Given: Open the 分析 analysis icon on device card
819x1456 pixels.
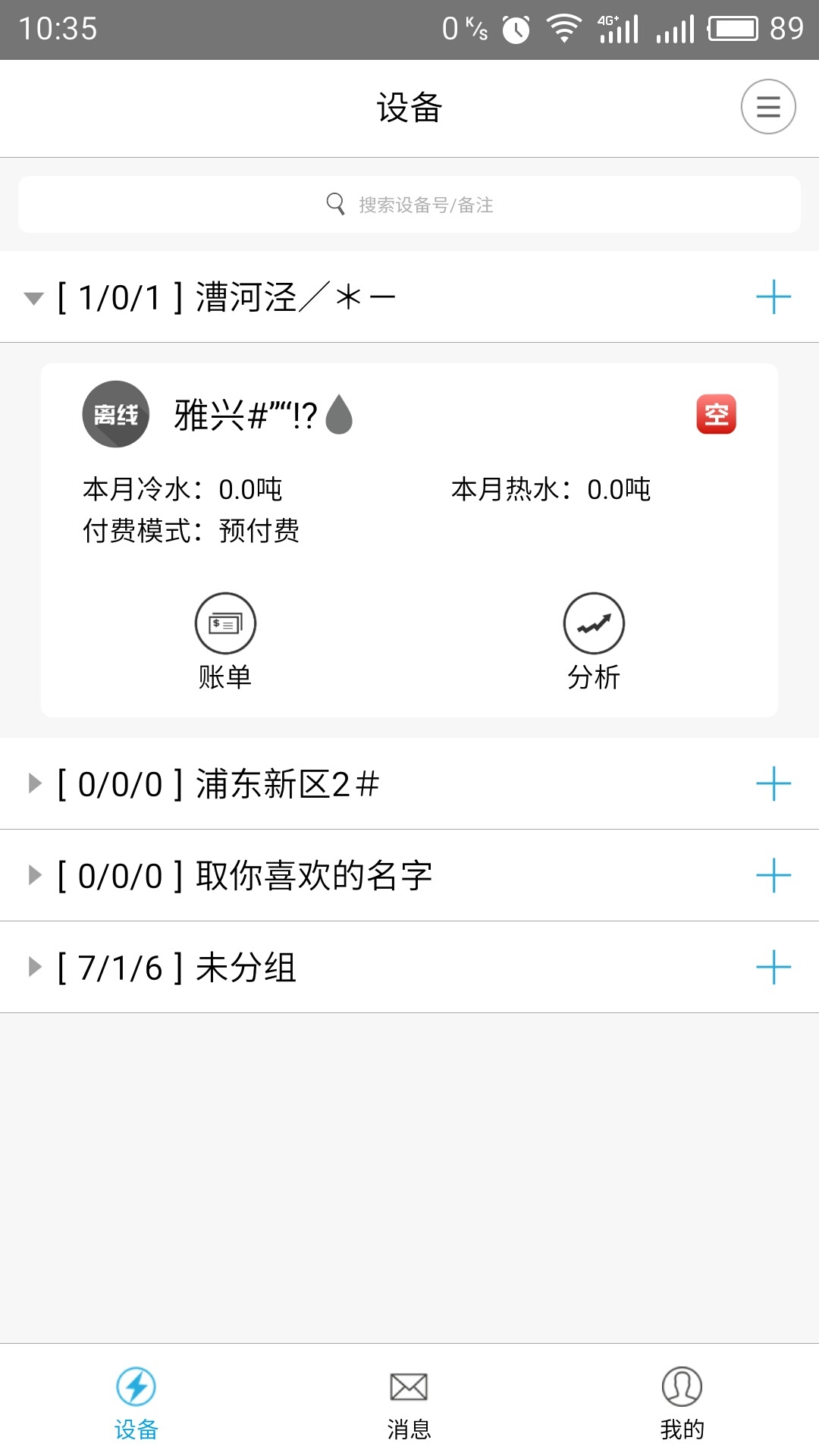Looking at the screenshot, I should point(595,622).
